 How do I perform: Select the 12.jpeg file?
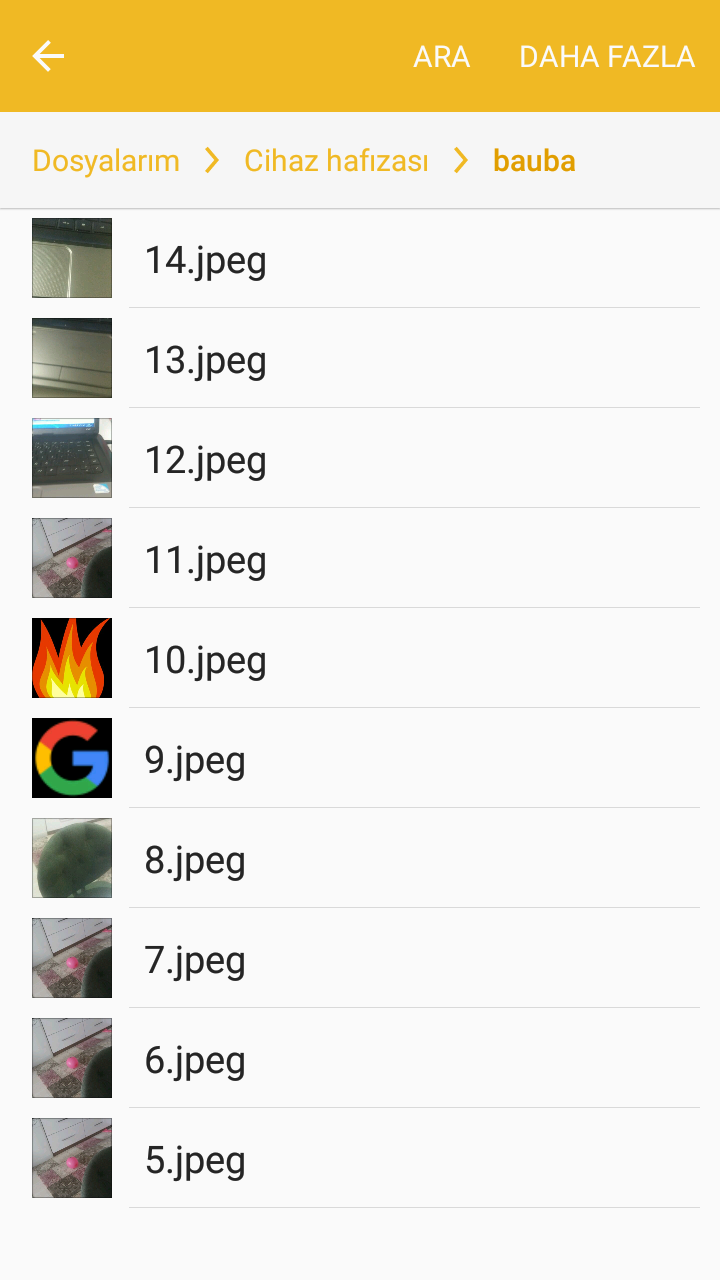pyautogui.click(x=360, y=459)
